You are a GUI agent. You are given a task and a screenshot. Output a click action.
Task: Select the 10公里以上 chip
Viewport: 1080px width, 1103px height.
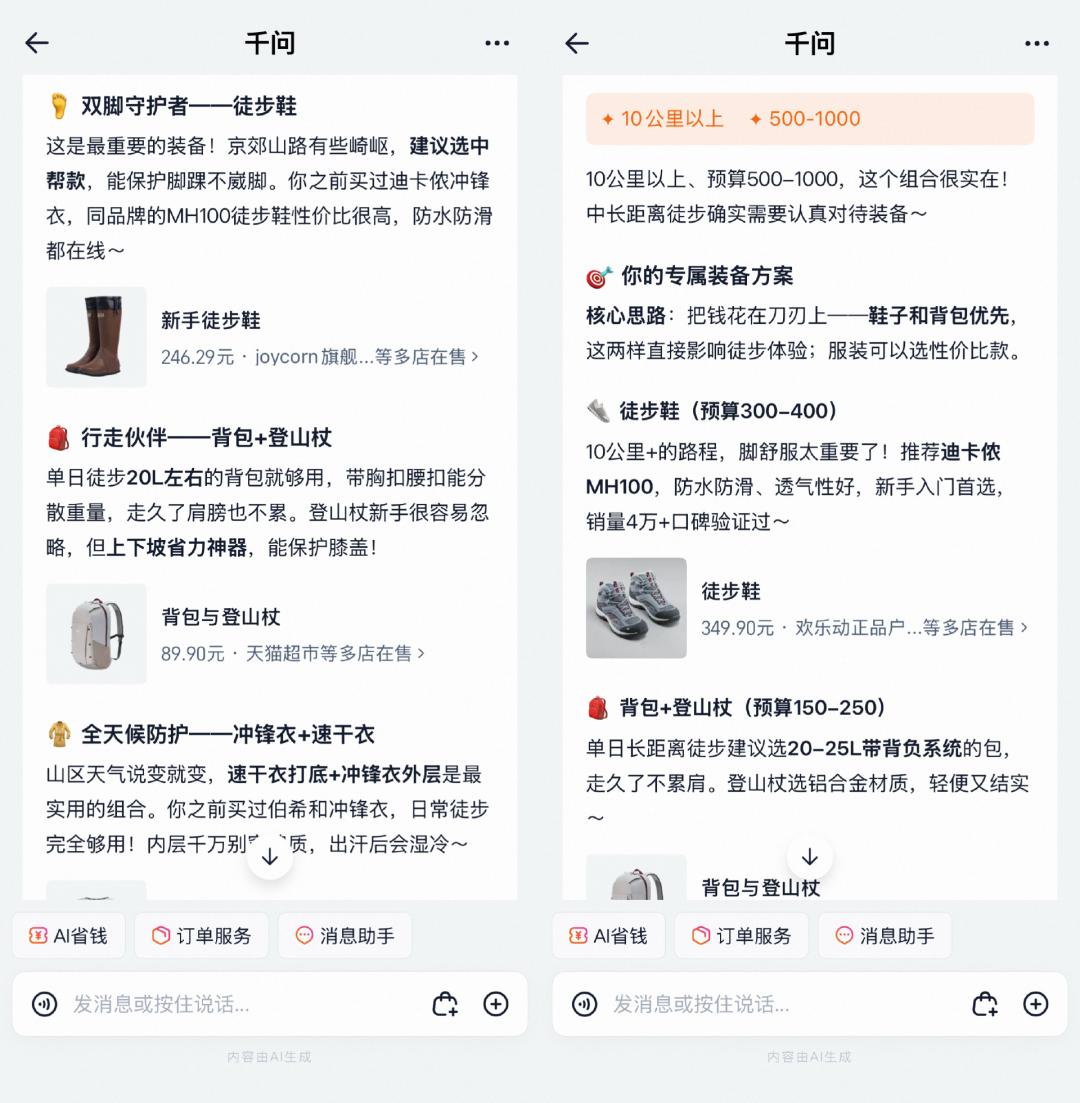663,119
